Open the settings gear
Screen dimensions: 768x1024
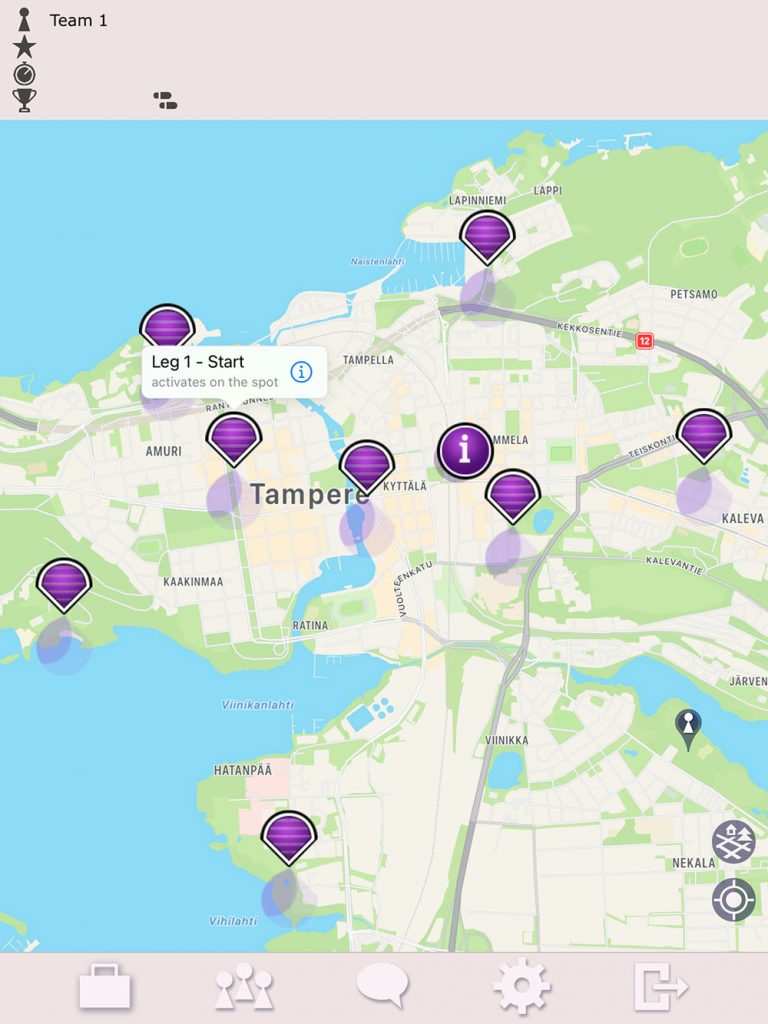522,986
